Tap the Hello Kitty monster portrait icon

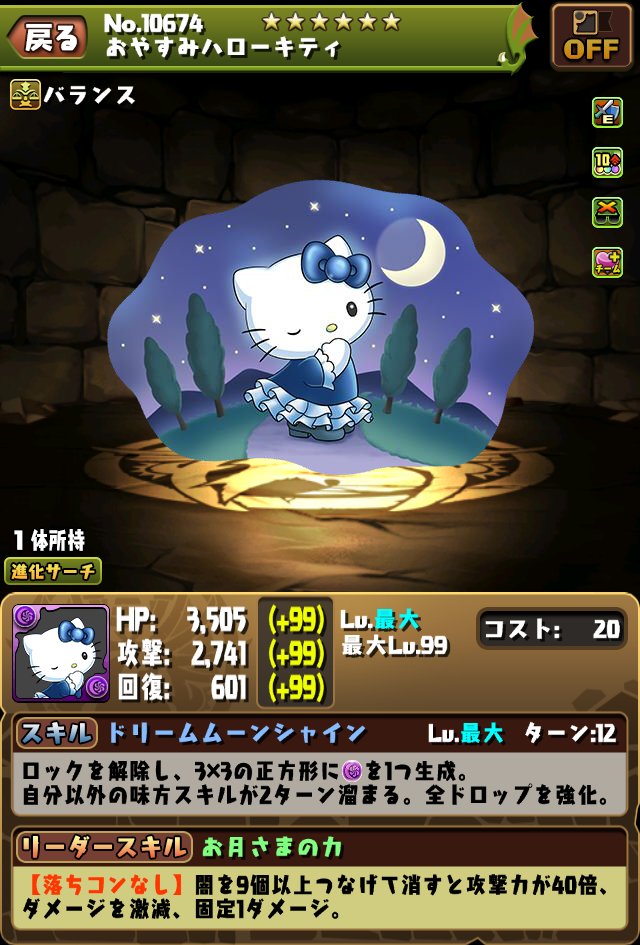pyautogui.click(x=60, y=653)
